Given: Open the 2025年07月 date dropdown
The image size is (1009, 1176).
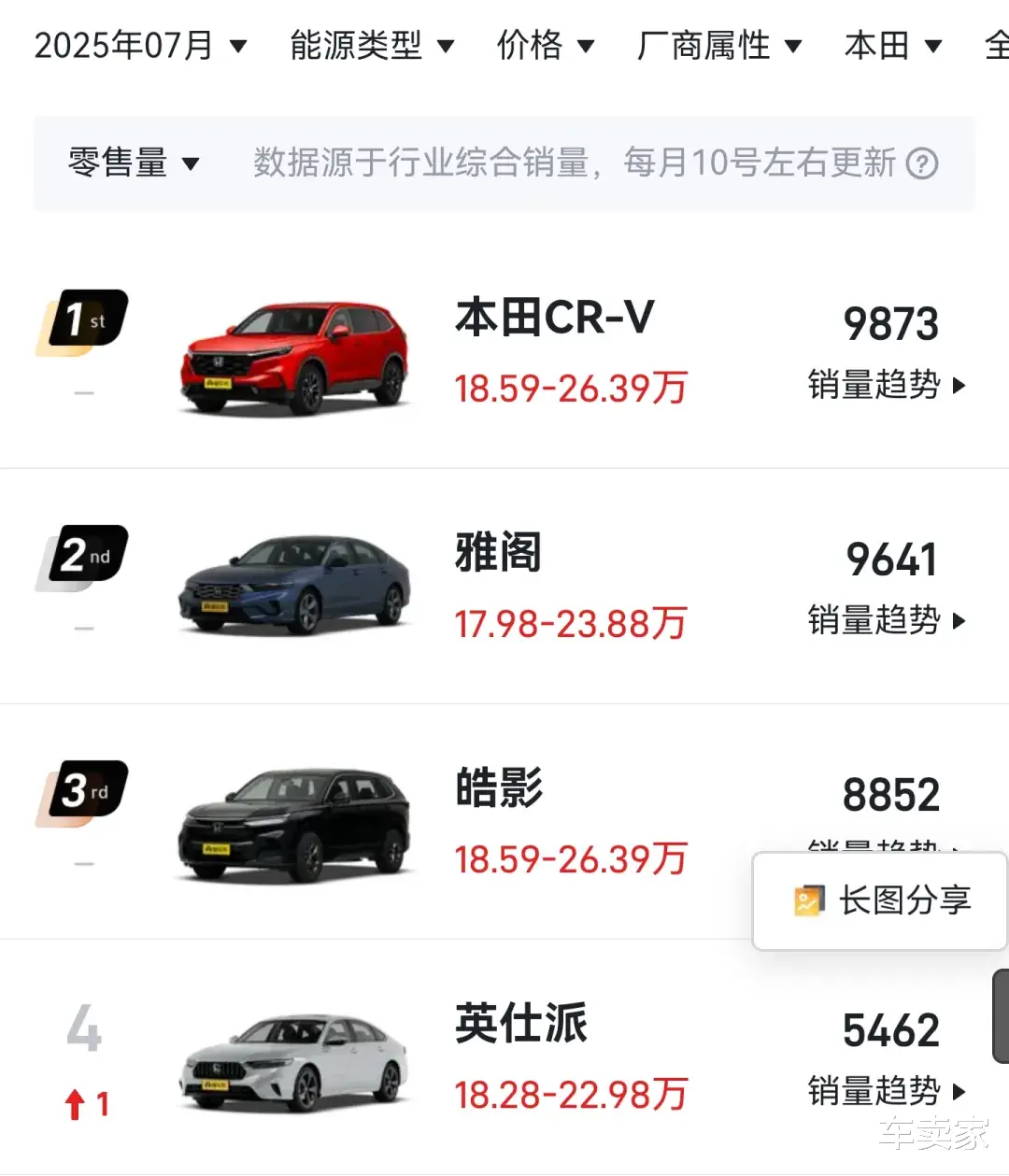Looking at the screenshot, I should click(140, 45).
